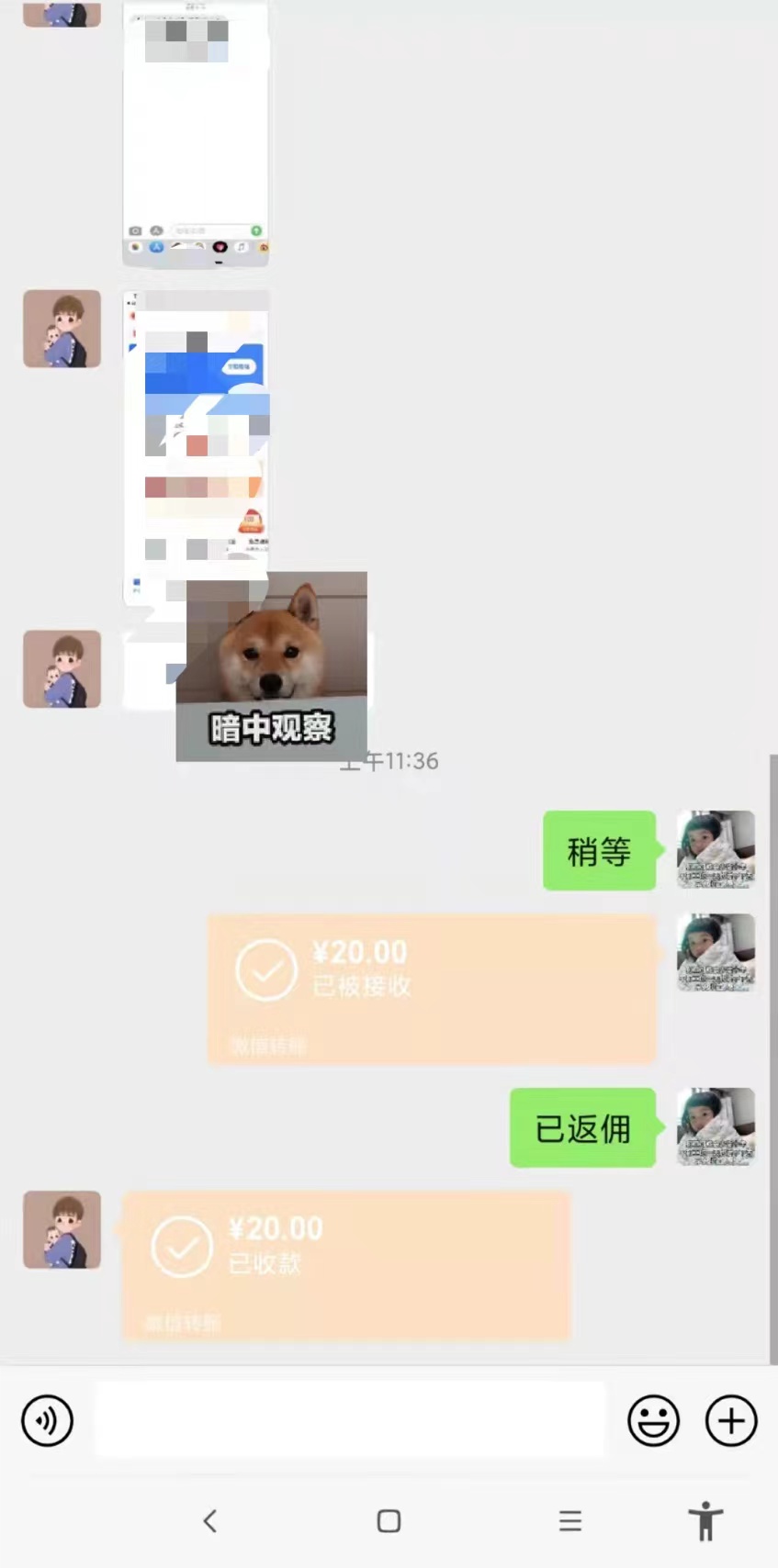Go to the system home screen
The image size is (778, 1568).
pos(389,1521)
